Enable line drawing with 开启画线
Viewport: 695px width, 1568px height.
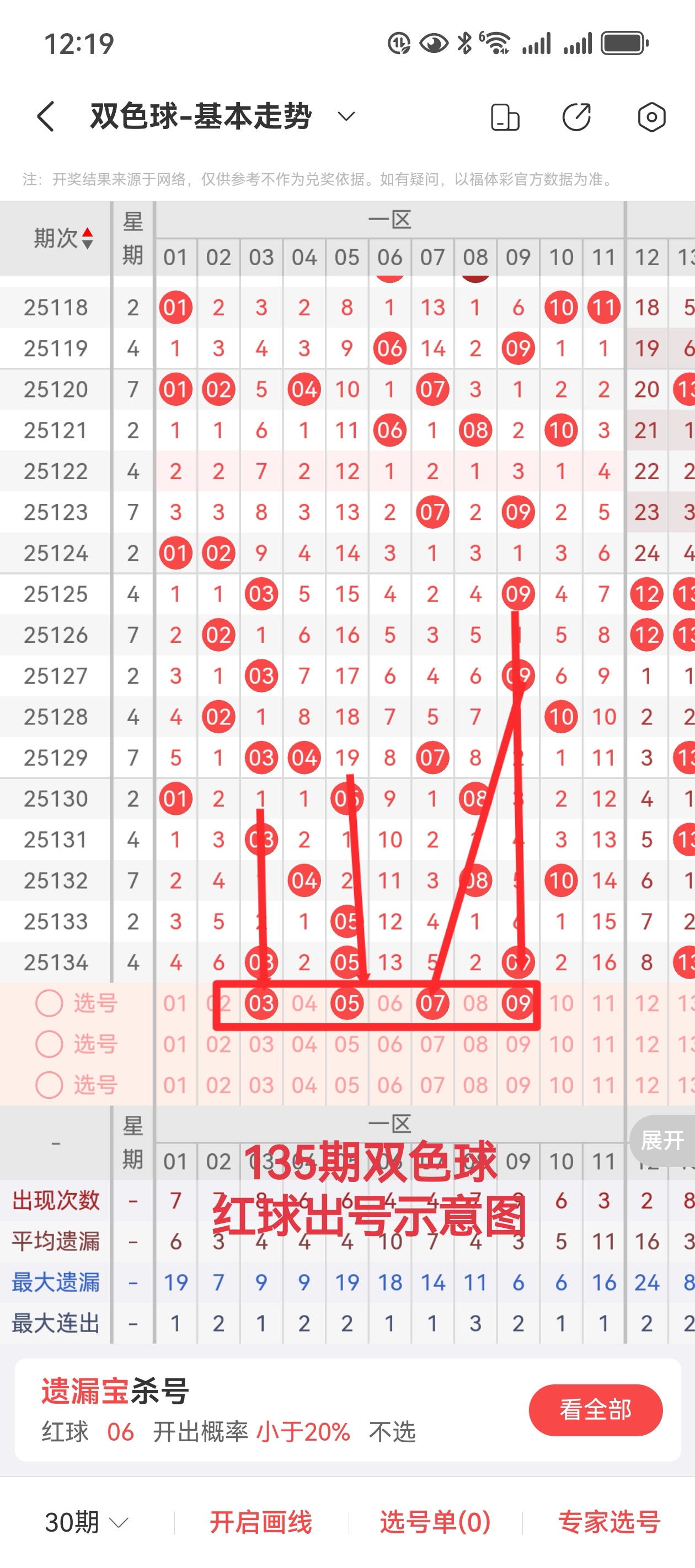click(261, 1522)
